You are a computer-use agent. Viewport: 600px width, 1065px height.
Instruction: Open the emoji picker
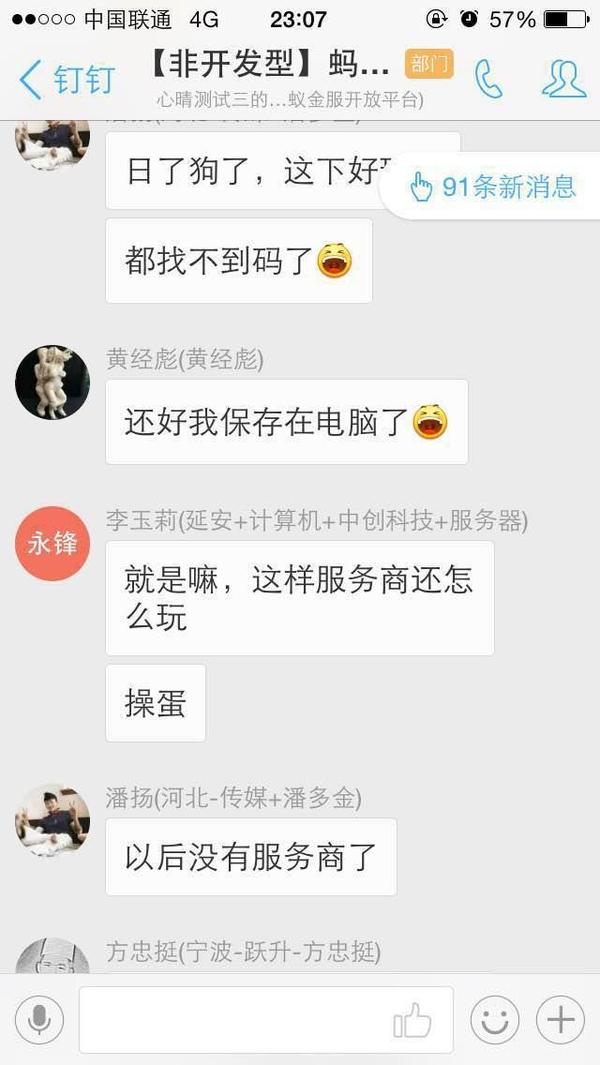[494, 1020]
